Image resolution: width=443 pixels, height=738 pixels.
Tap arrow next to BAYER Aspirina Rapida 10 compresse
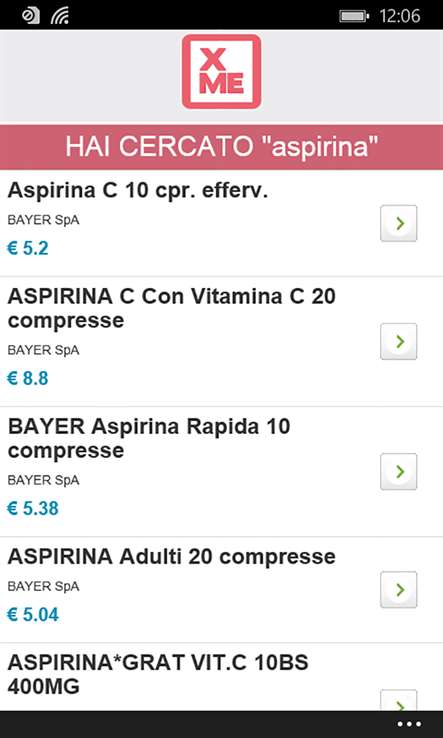pos(398,471)
